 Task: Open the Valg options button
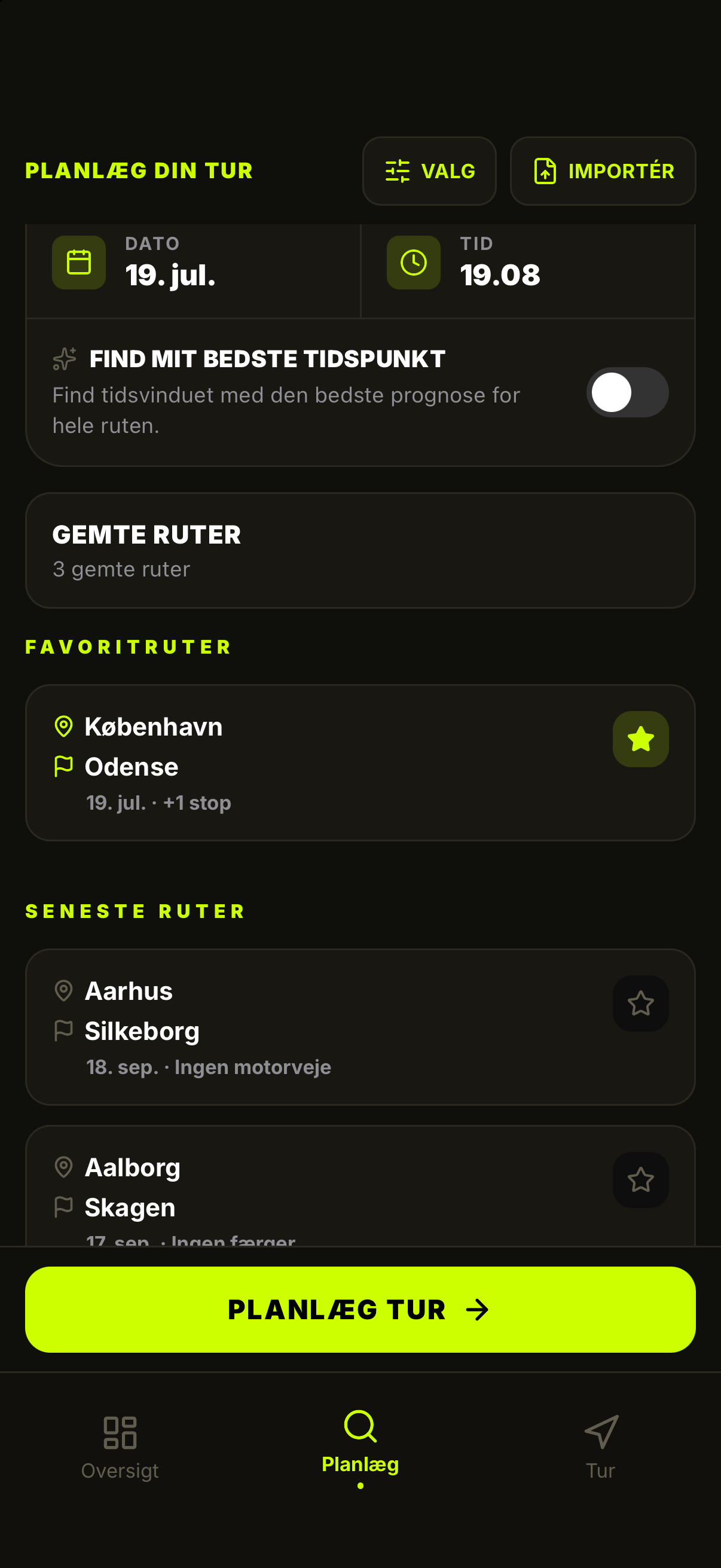point(429,171)
